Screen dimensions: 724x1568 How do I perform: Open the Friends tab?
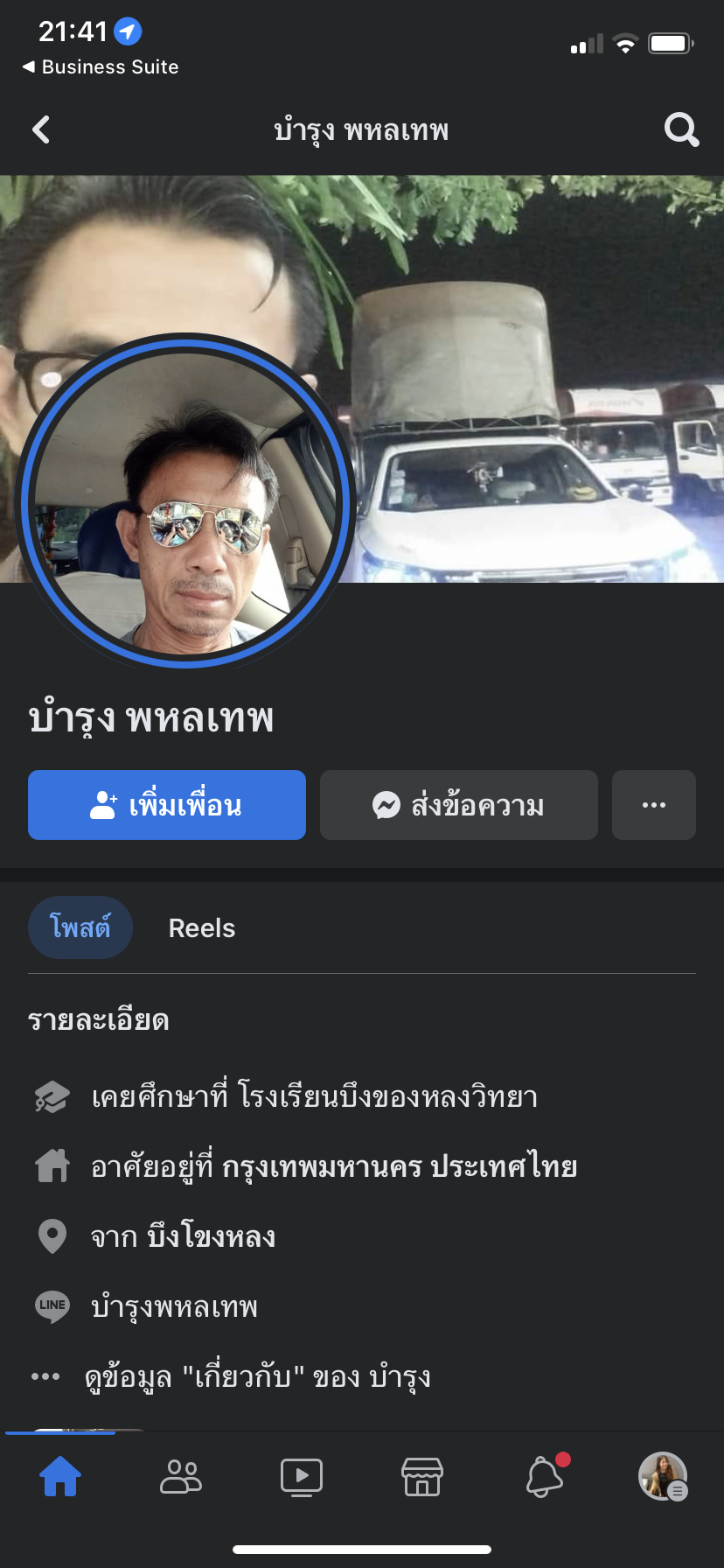pos(181,1477)
